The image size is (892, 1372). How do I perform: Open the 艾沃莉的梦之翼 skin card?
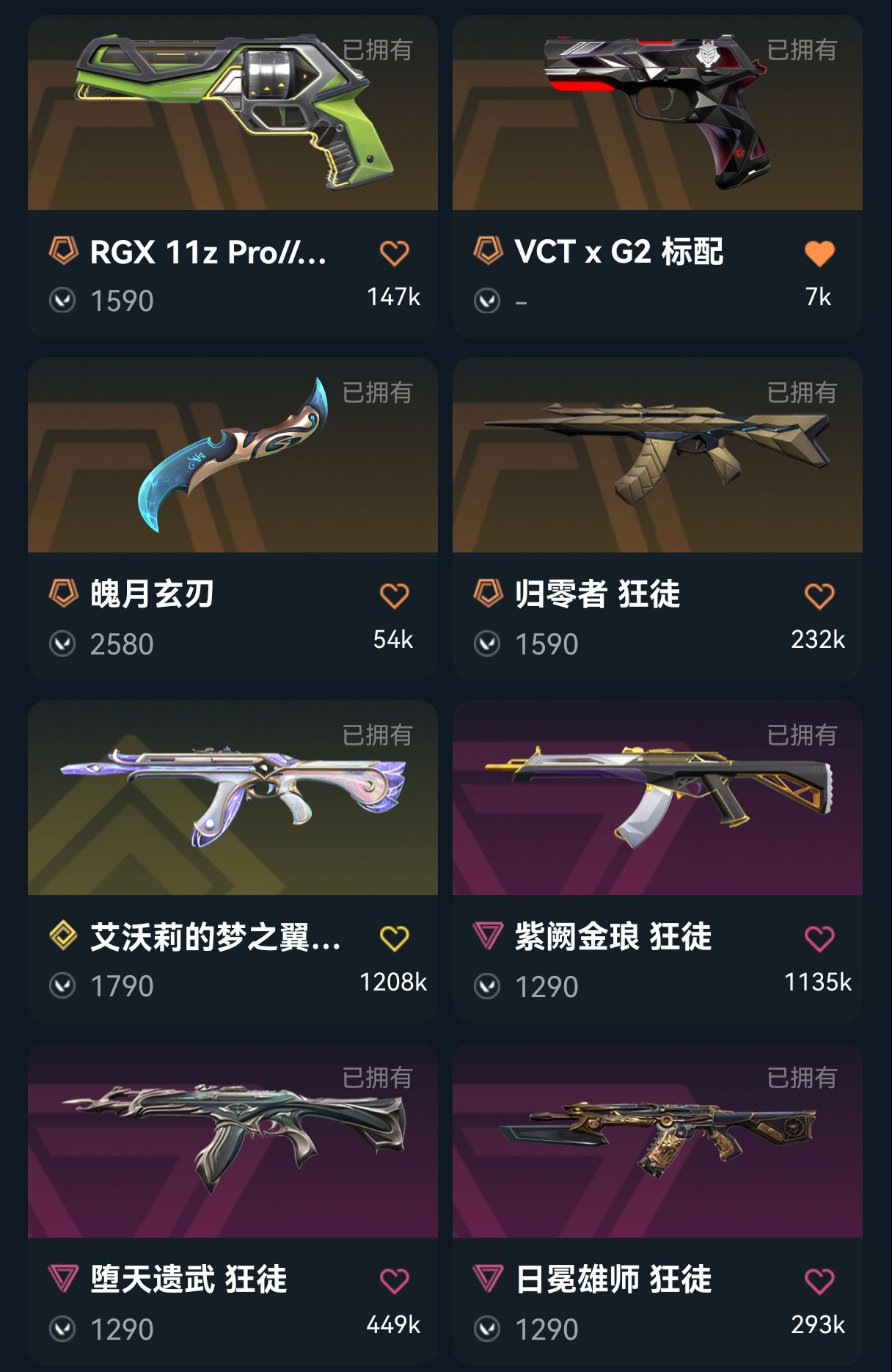tap(233, 798)
